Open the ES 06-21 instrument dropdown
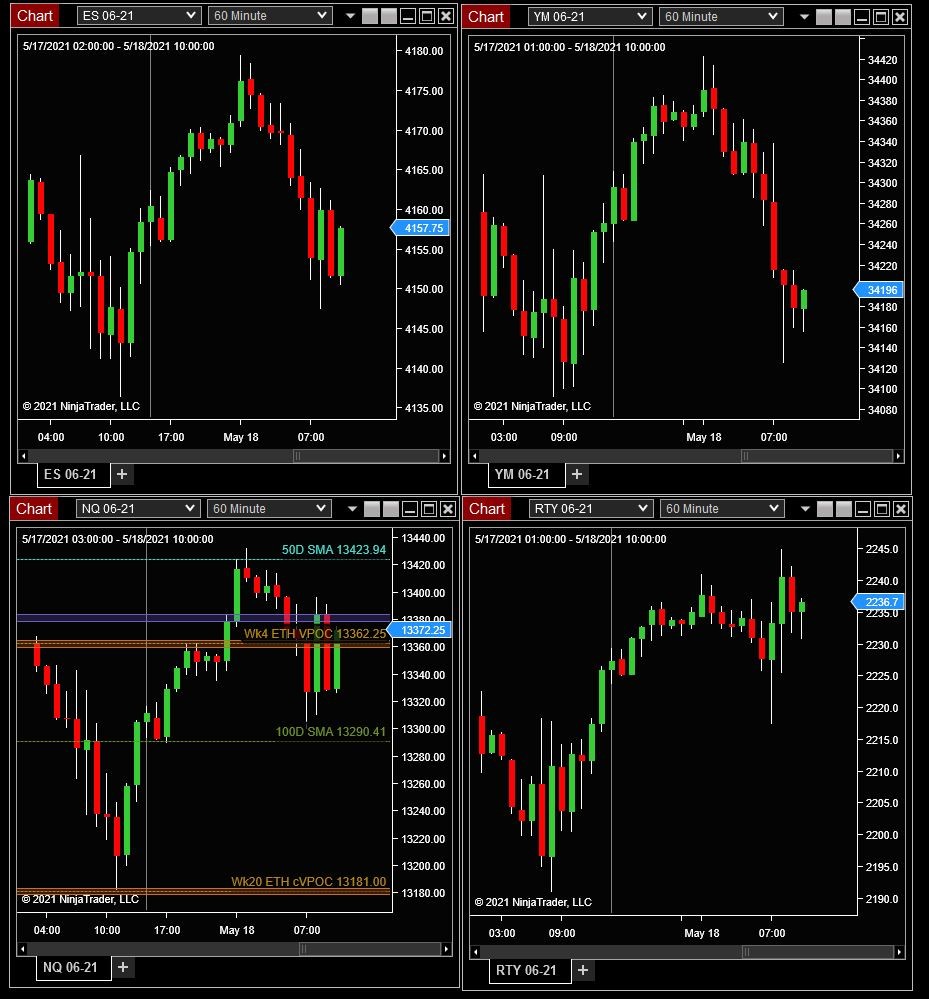Image resolution: width=929 pixels, height=999 pixels. 138,16
